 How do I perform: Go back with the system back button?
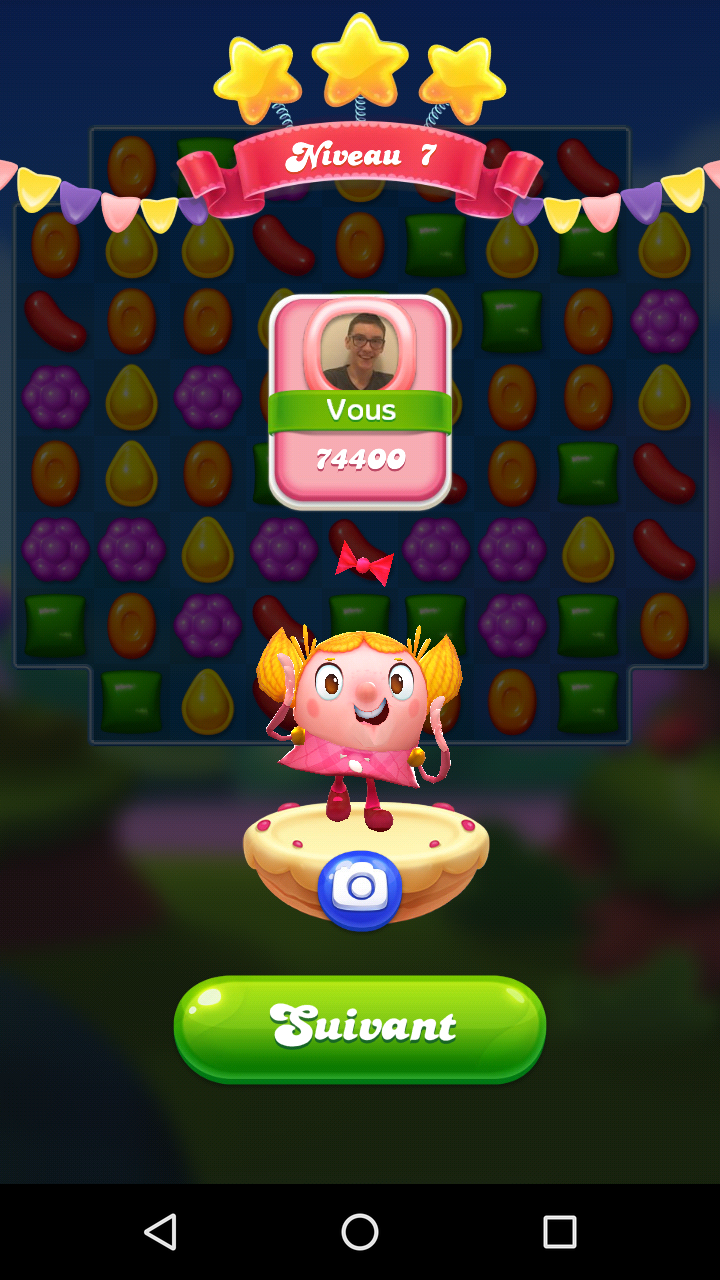click(160, 1232)
